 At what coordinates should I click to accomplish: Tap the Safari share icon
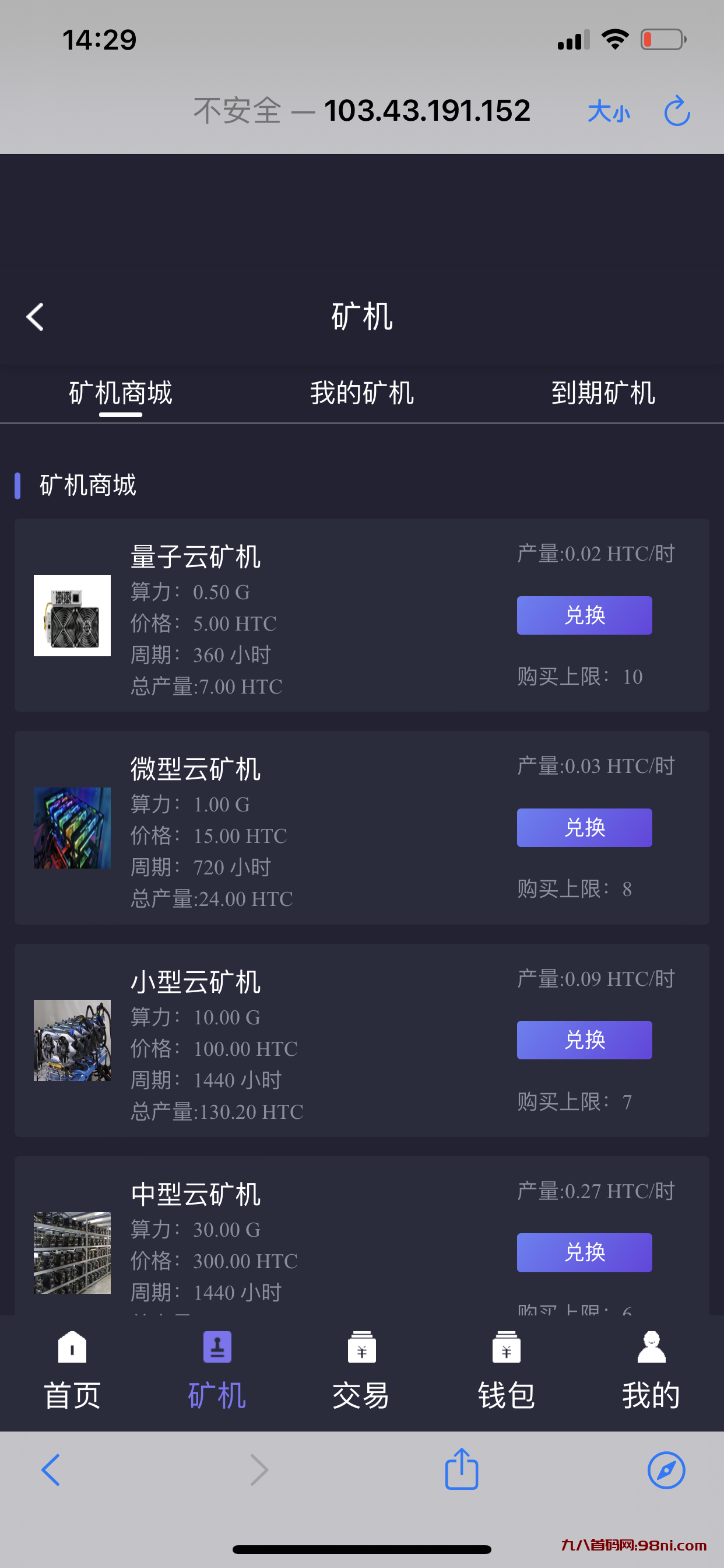462,1469
